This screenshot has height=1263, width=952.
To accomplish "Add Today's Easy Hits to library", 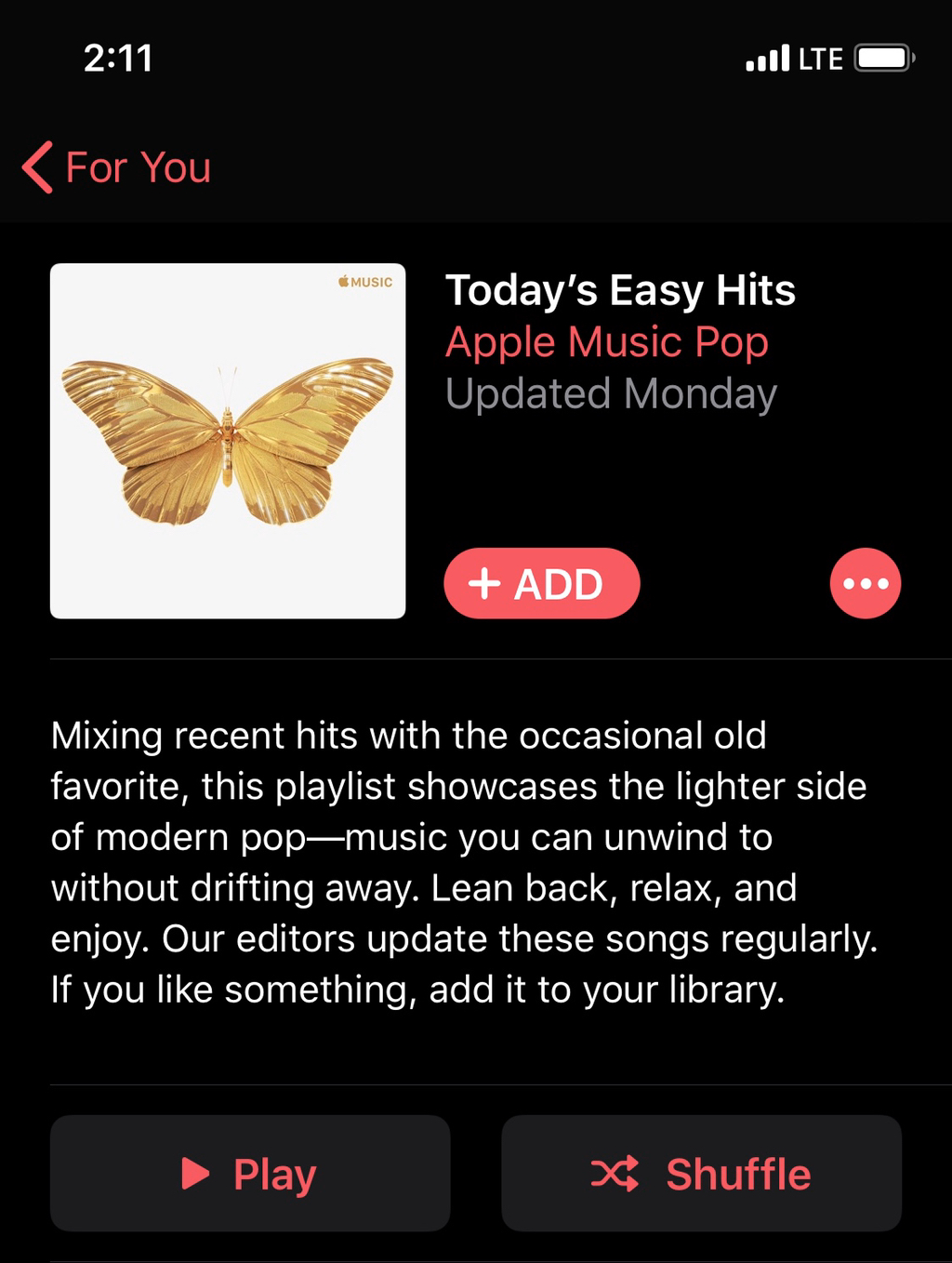I will coord(541,584).
